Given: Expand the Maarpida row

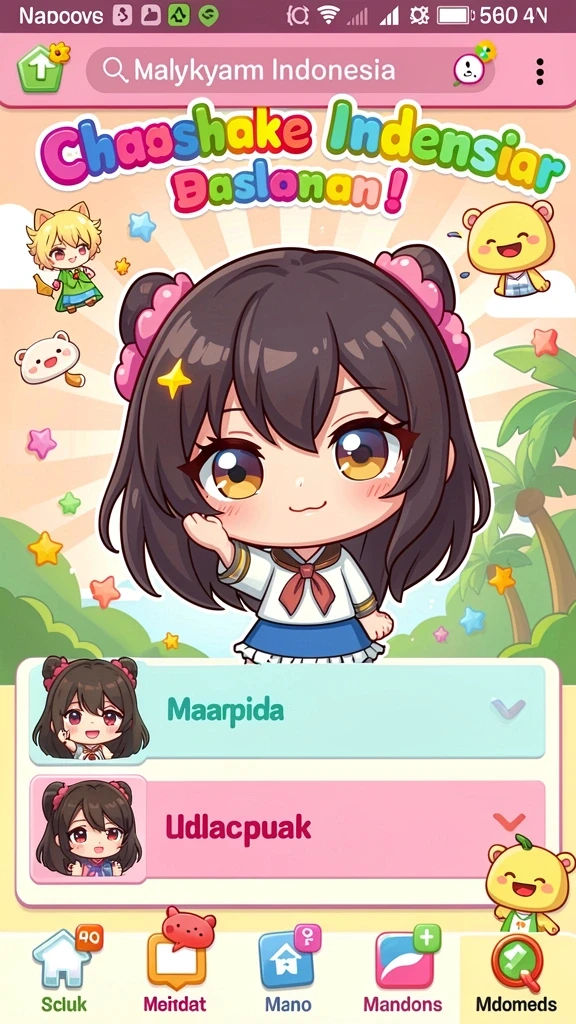Looking at the screenshot, I should point(287,711).
